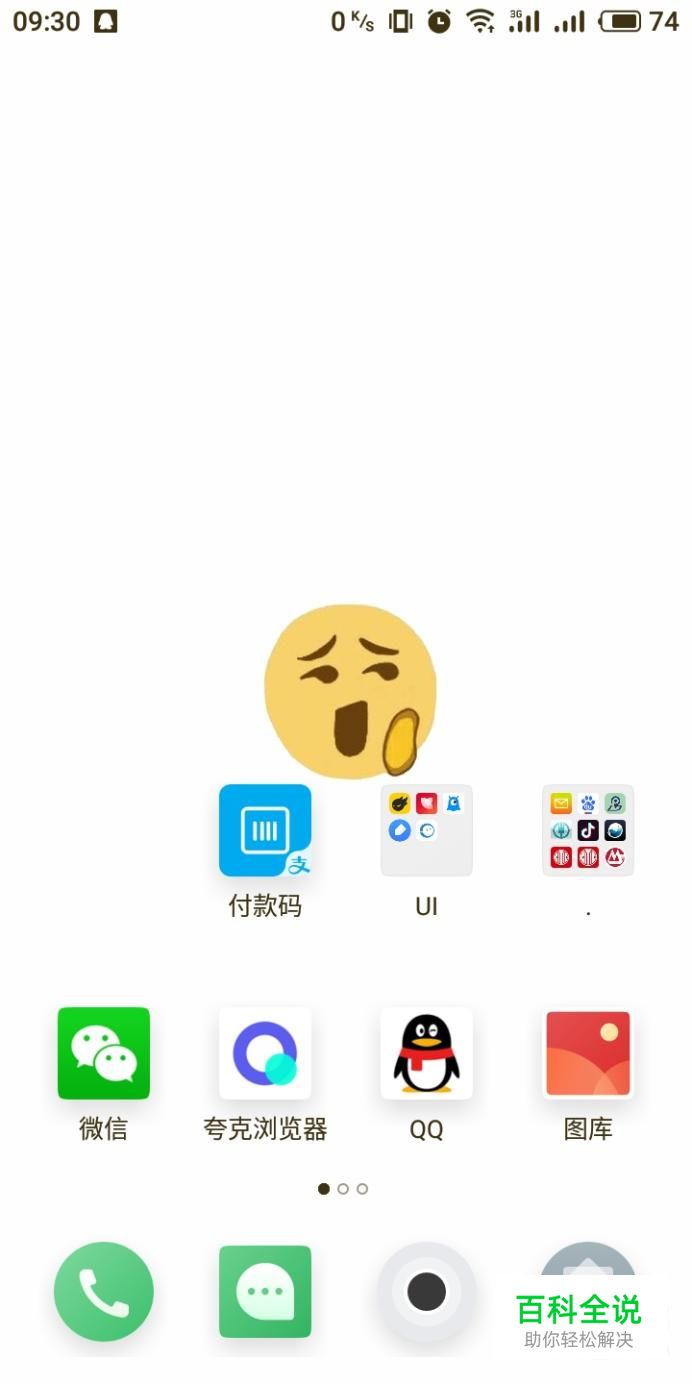Open the messages app in the dock

pyautogui.click(x=265, y=1291)
